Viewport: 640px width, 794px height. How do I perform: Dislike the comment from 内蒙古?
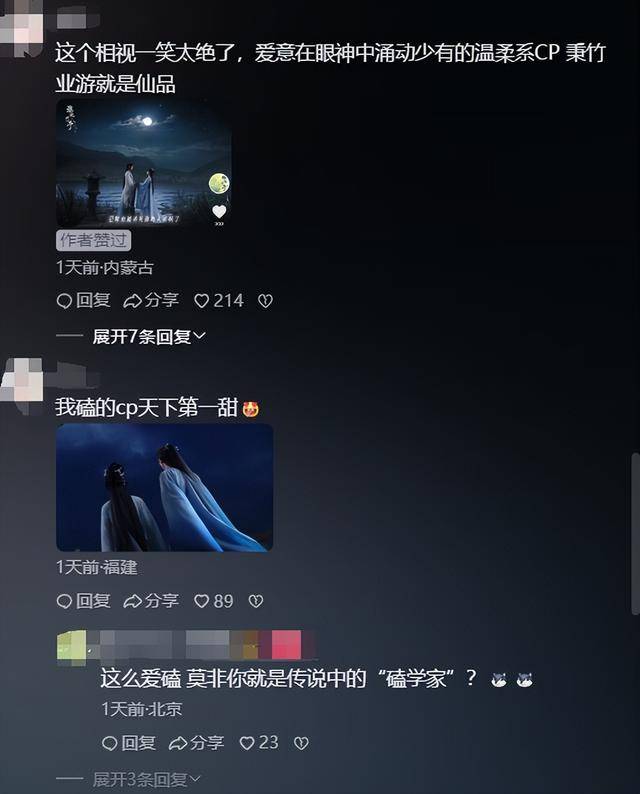pyautogui.click(x=265, y=300)
